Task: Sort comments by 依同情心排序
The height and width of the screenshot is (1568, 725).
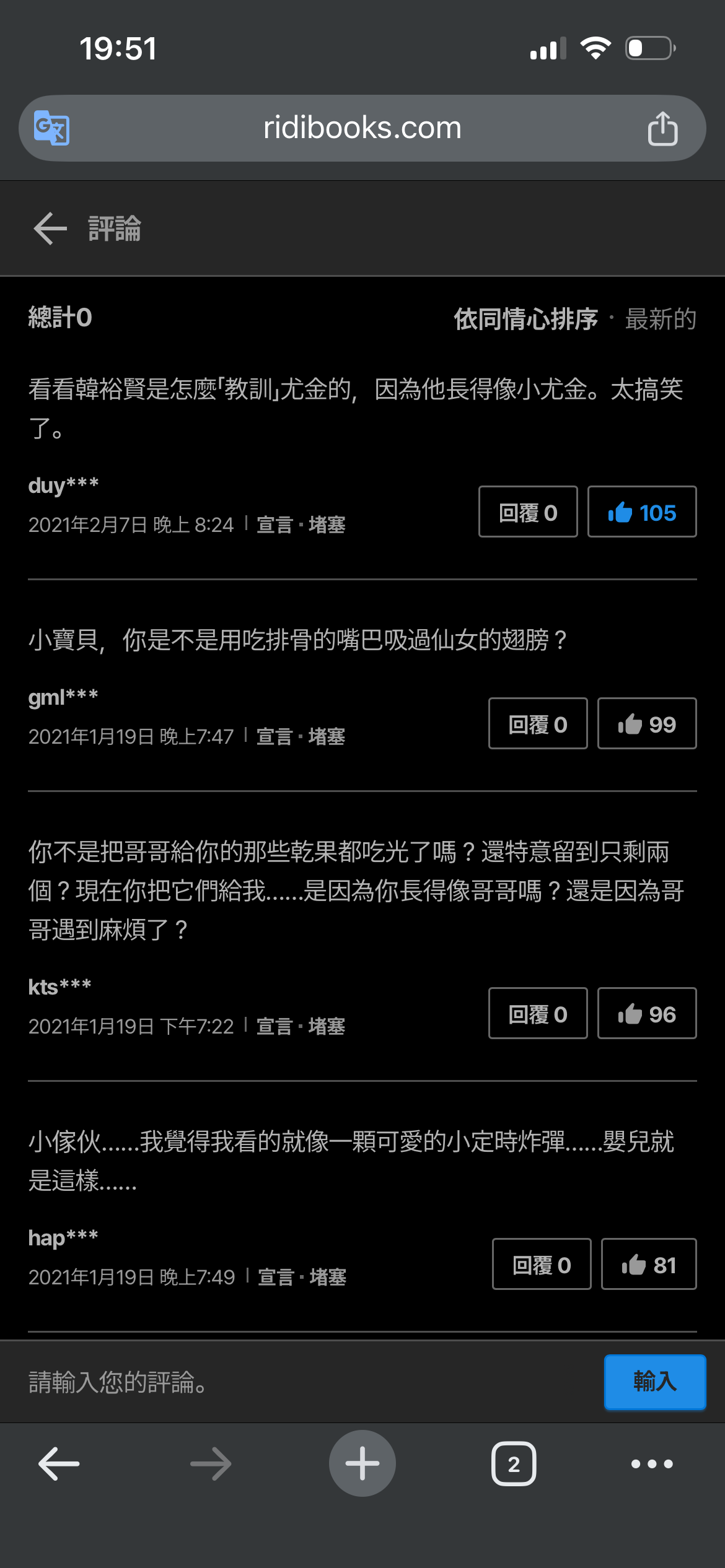Action: [525, 319]
